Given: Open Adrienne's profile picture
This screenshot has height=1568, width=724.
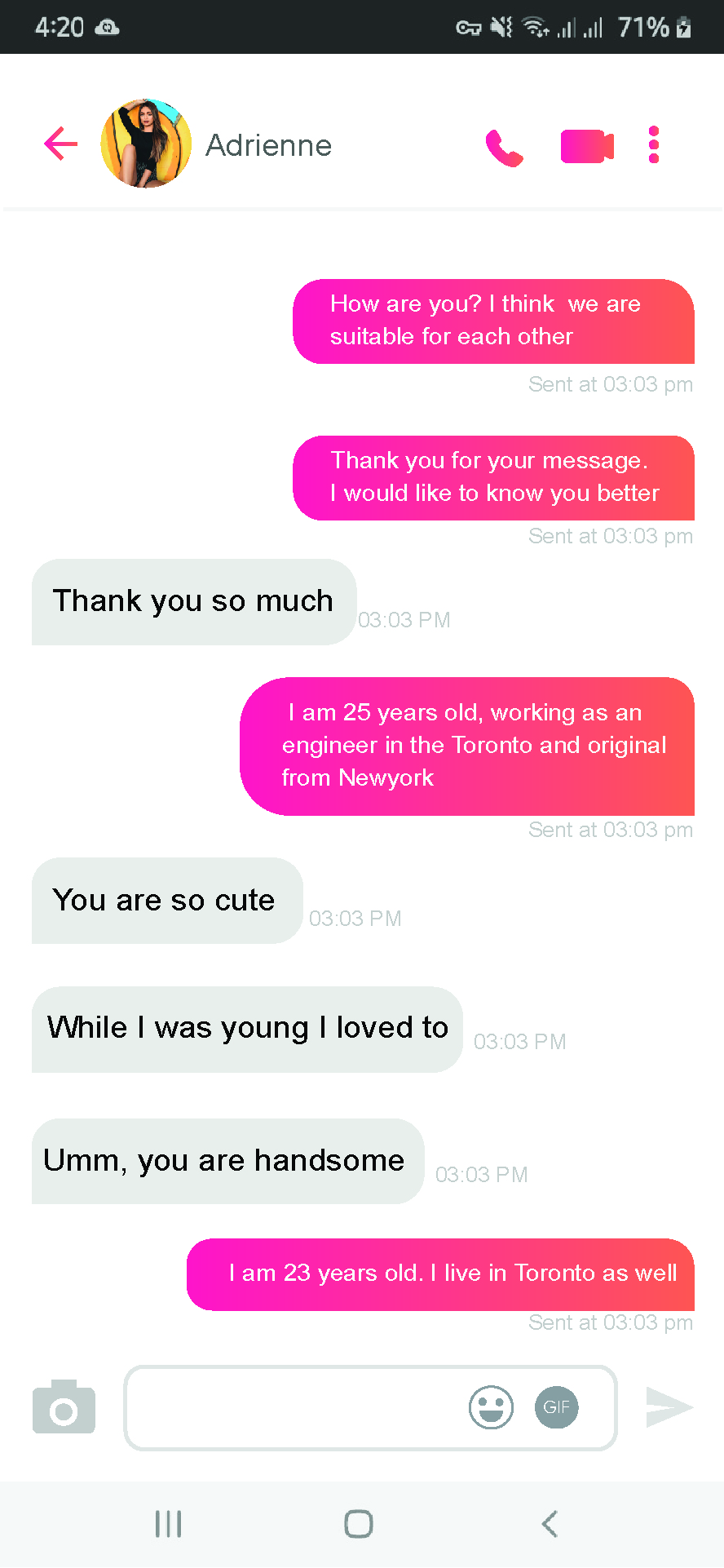Looking at the screenshot, I should (x=146, y=144).
